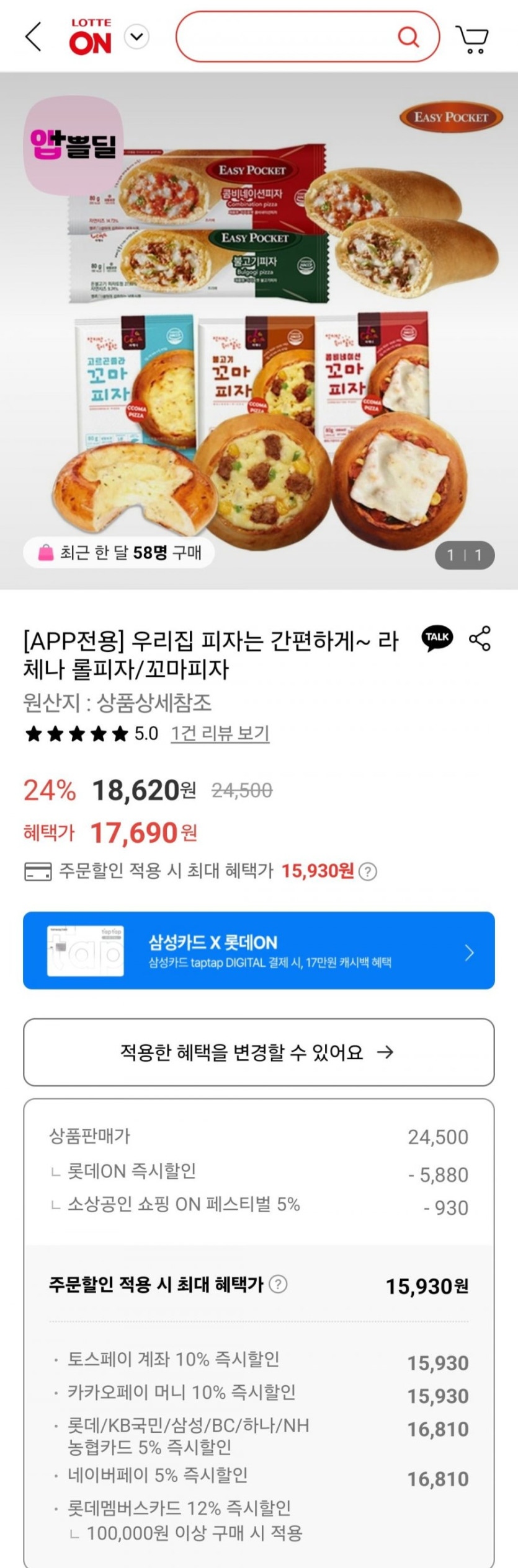Open the shopping cart
Screen dimensions: 518x1568
(473, 38)
